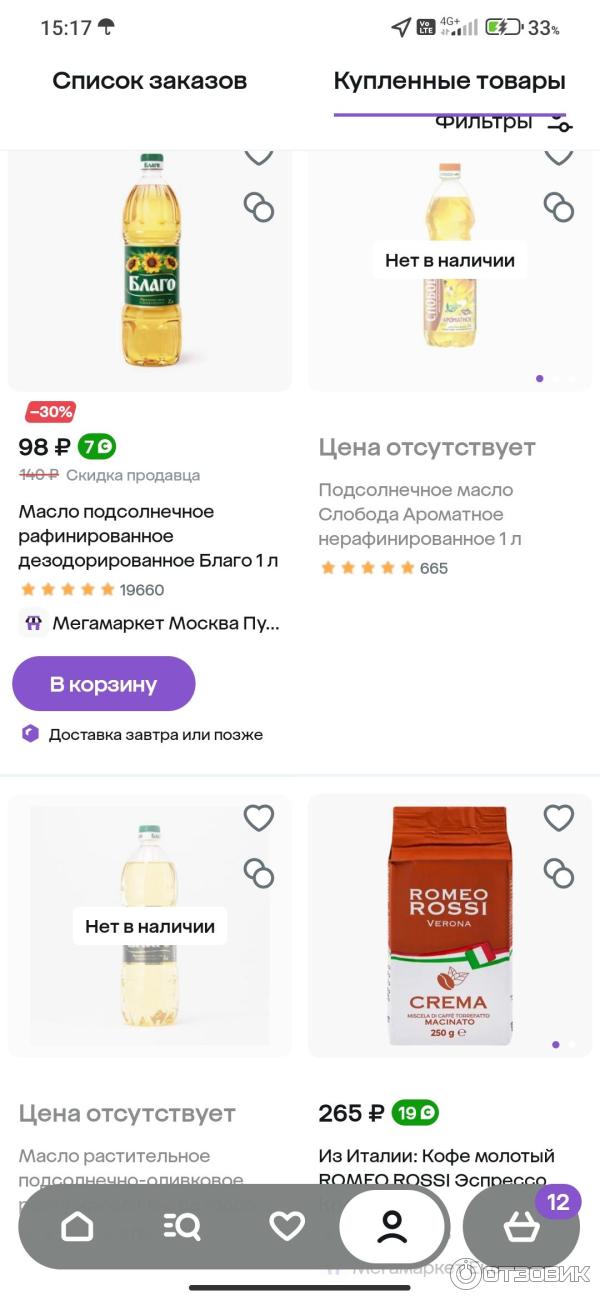The image size is (600, 1300).
Task: Open the out-of-stock sunflower-olive oil card
Action: [150, 925]
